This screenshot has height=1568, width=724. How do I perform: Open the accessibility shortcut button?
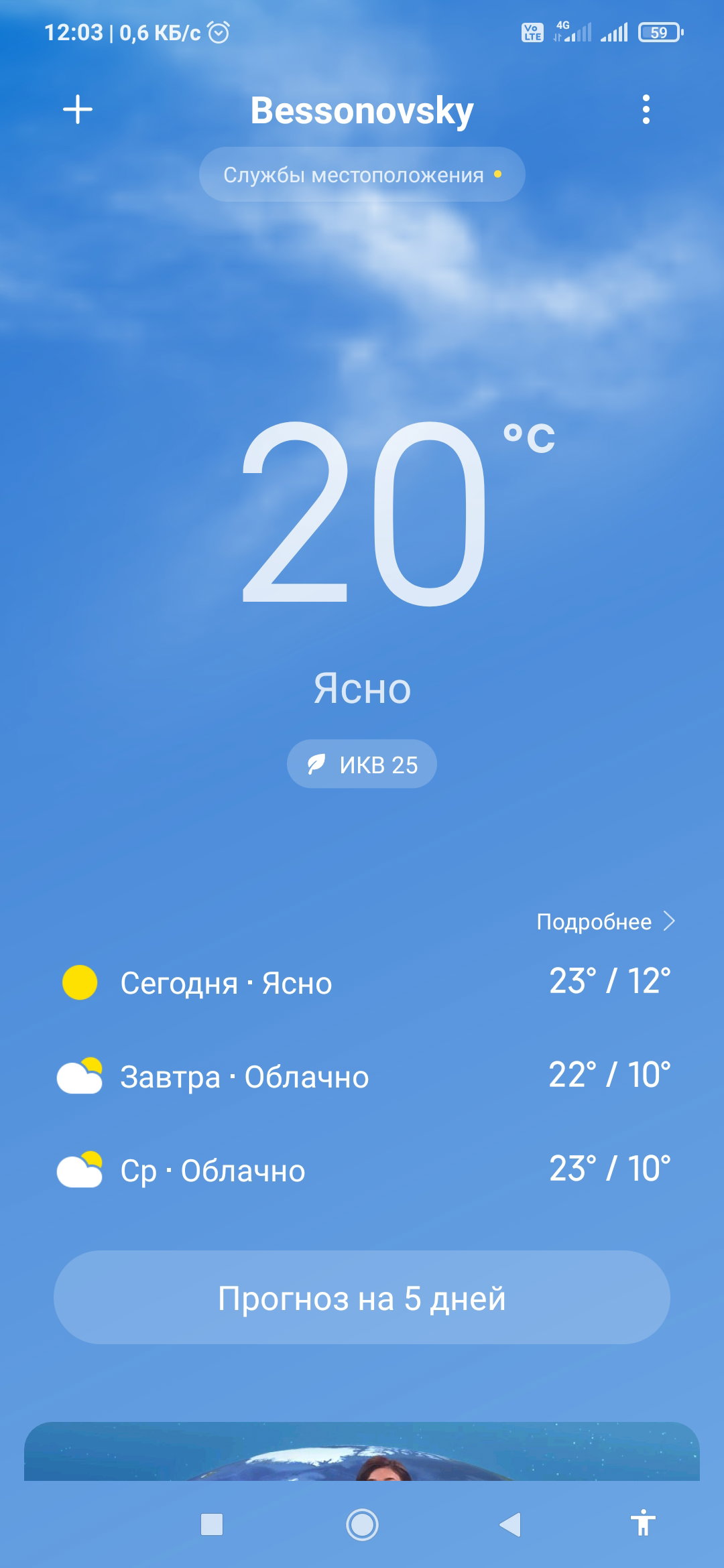[643, 1522]
